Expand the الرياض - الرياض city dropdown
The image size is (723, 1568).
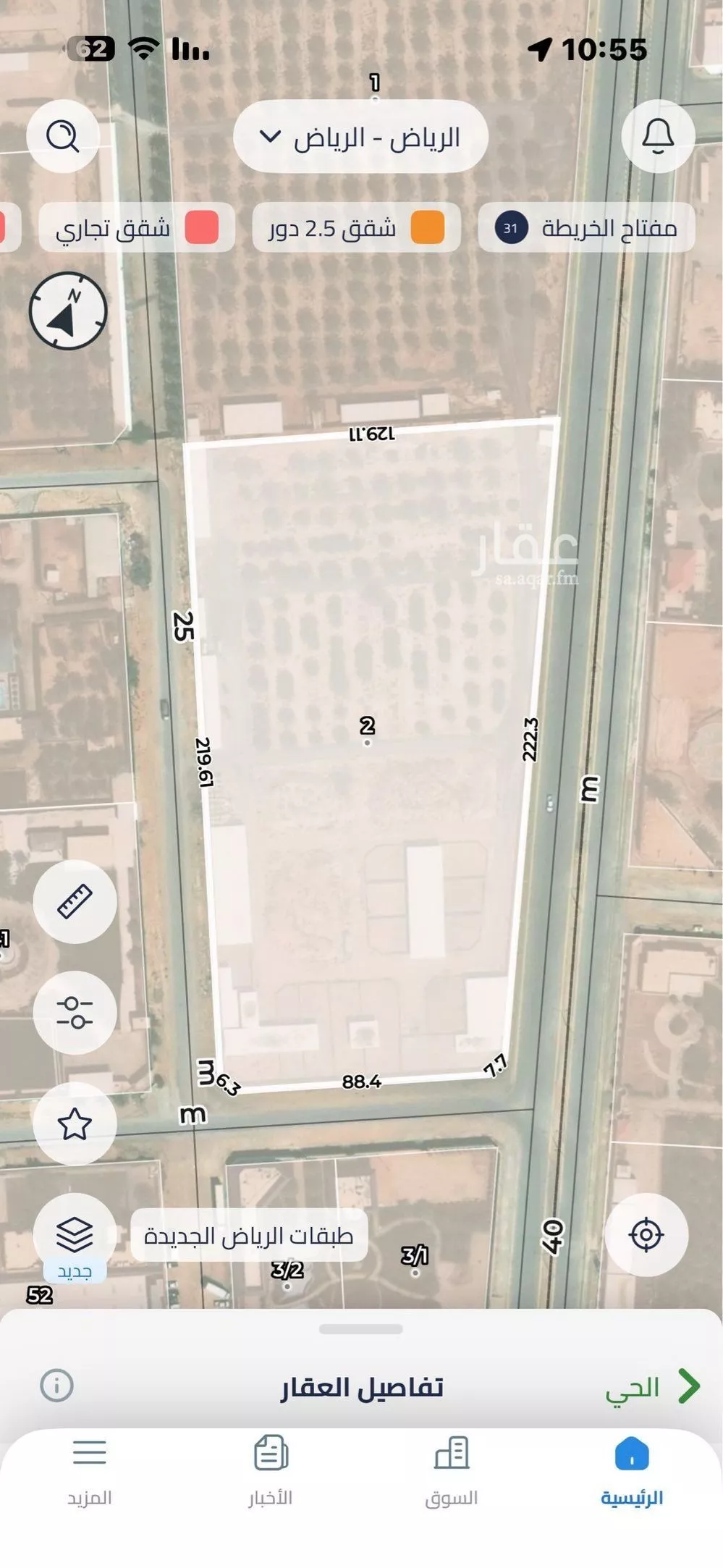pyautogui.click(x=360, y=137)
